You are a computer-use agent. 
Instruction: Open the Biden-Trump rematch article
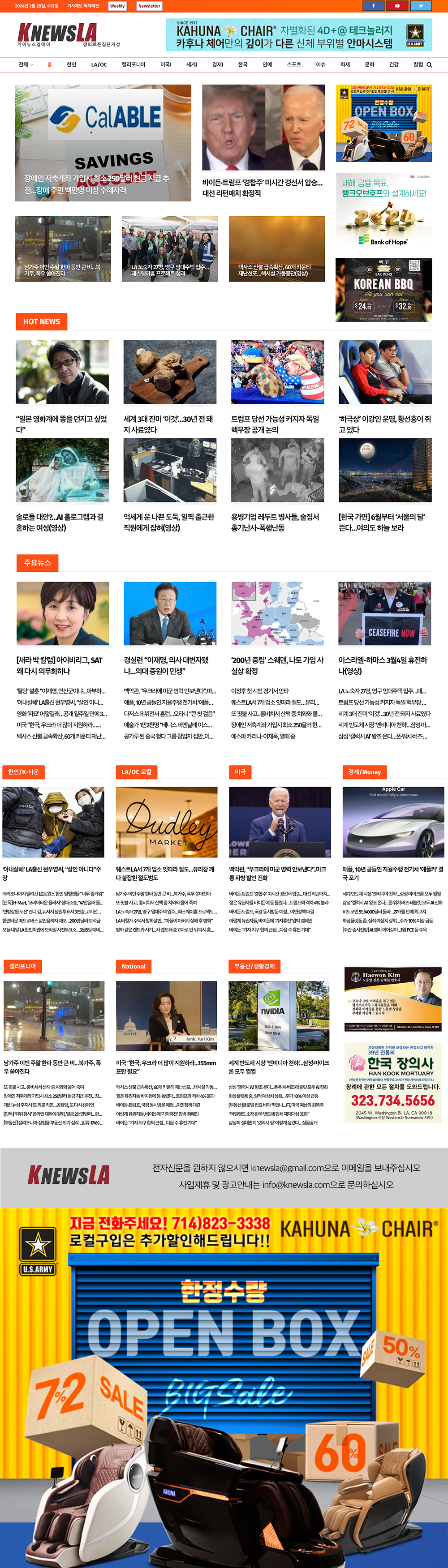[263, 188]
